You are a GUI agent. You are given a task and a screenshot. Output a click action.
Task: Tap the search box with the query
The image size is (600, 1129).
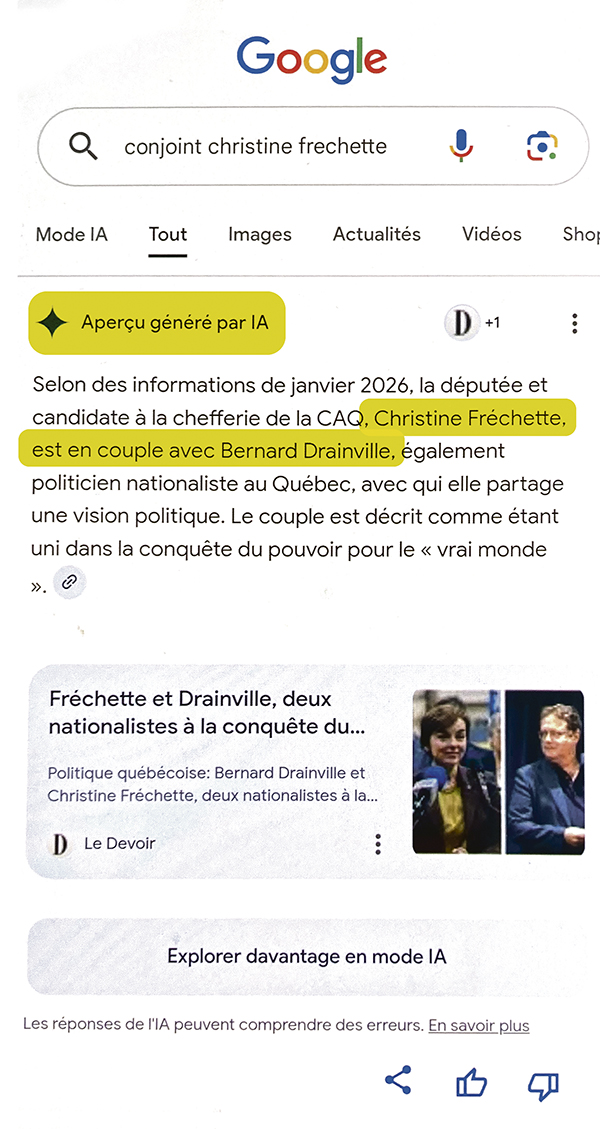pos(255,147)
